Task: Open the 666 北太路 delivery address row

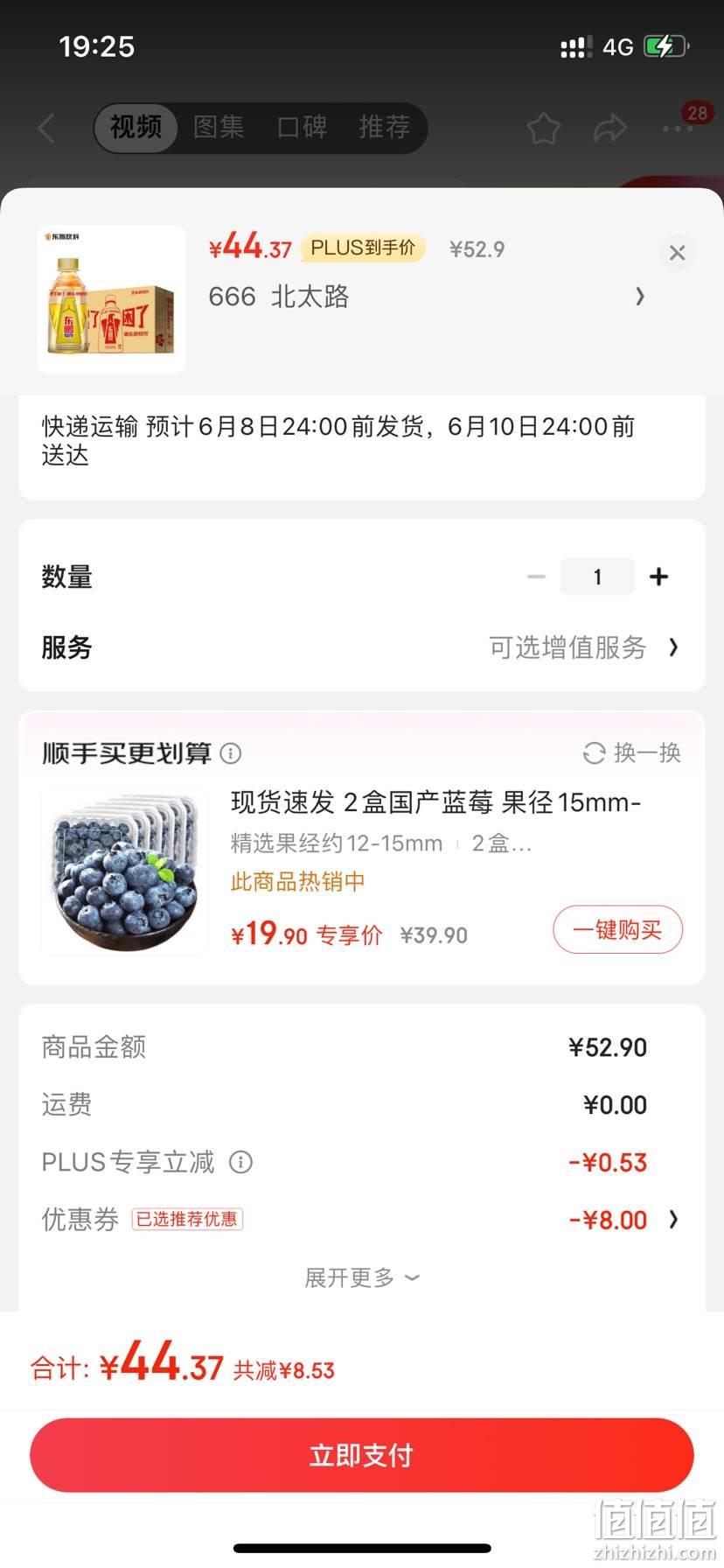Action: (x=427, y=297)
